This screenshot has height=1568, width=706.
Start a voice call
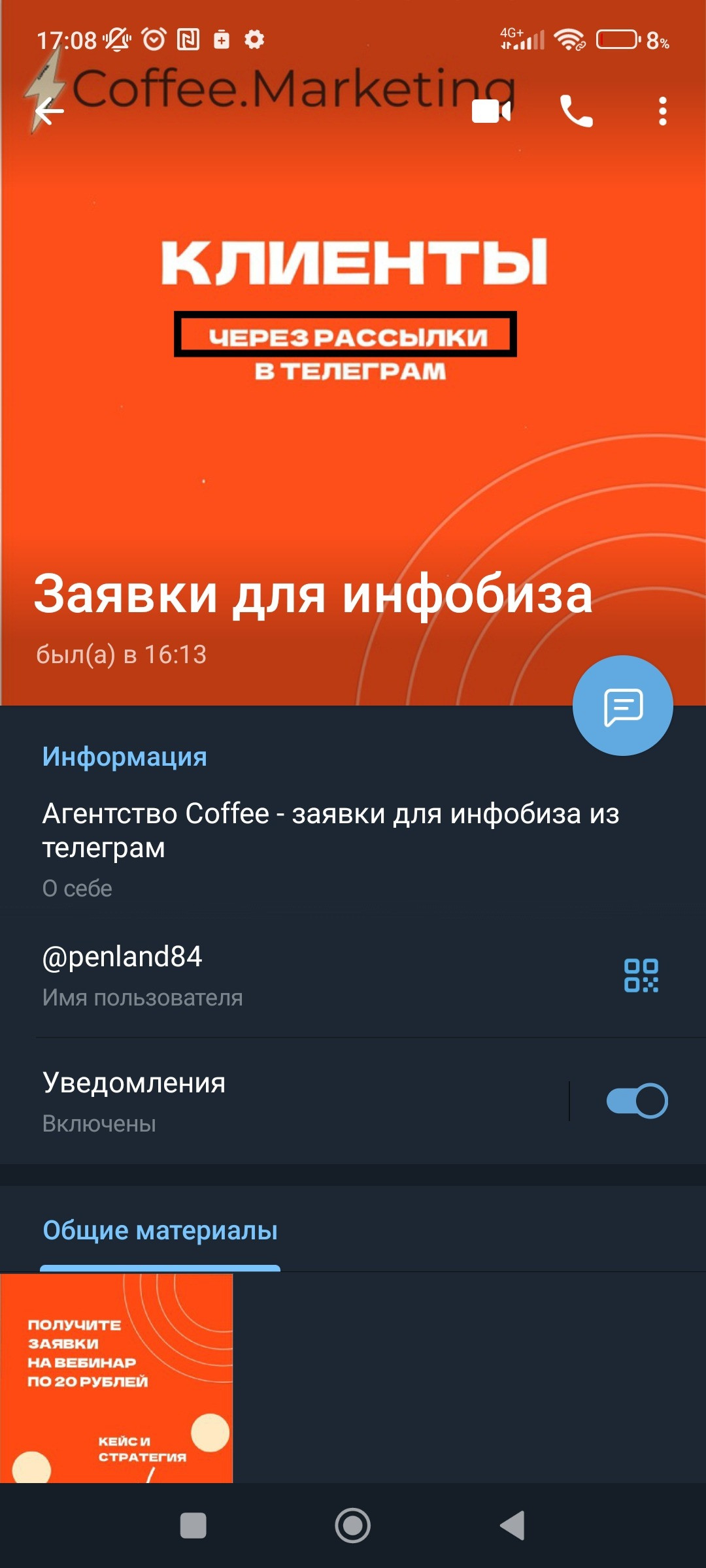(x=576, y=112)
